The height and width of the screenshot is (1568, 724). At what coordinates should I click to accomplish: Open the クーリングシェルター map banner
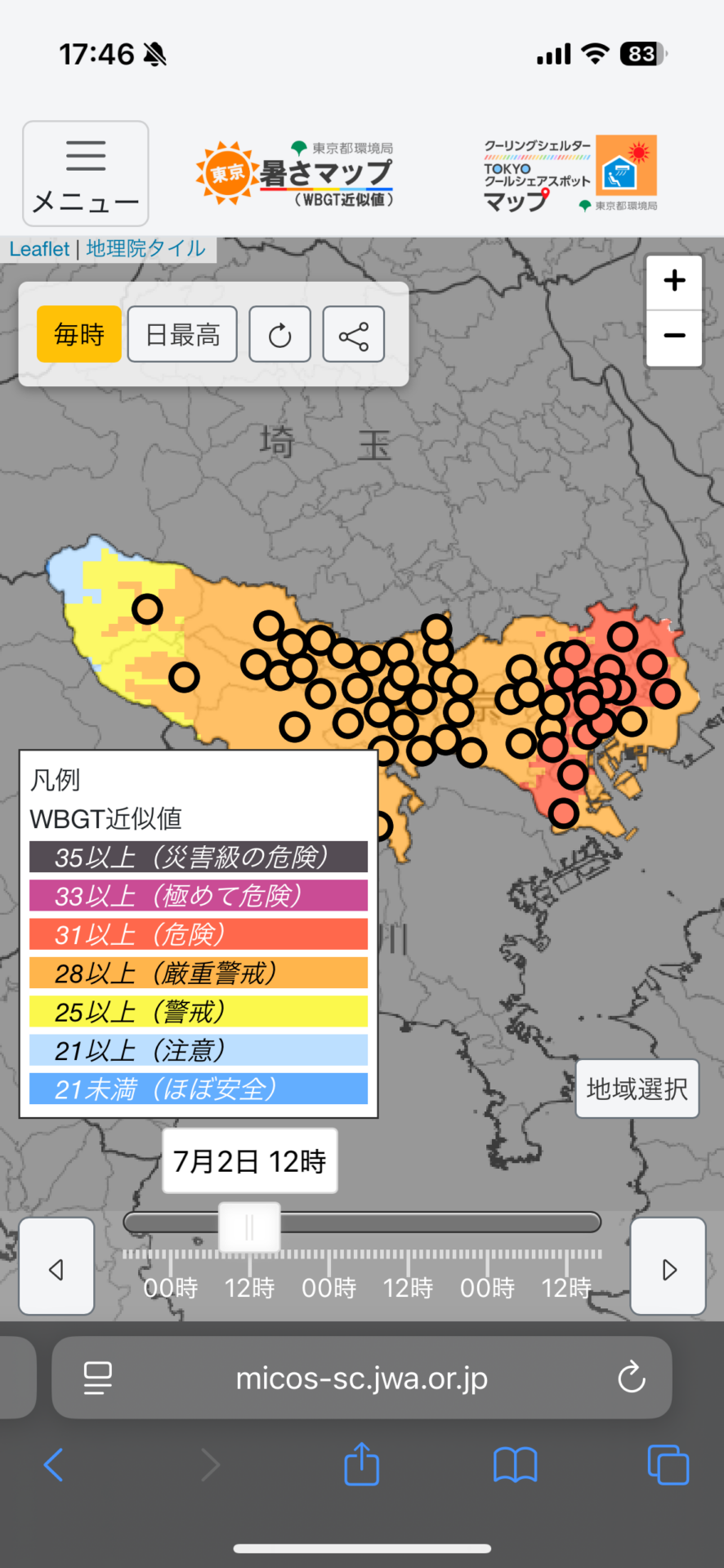click(570, 174)
